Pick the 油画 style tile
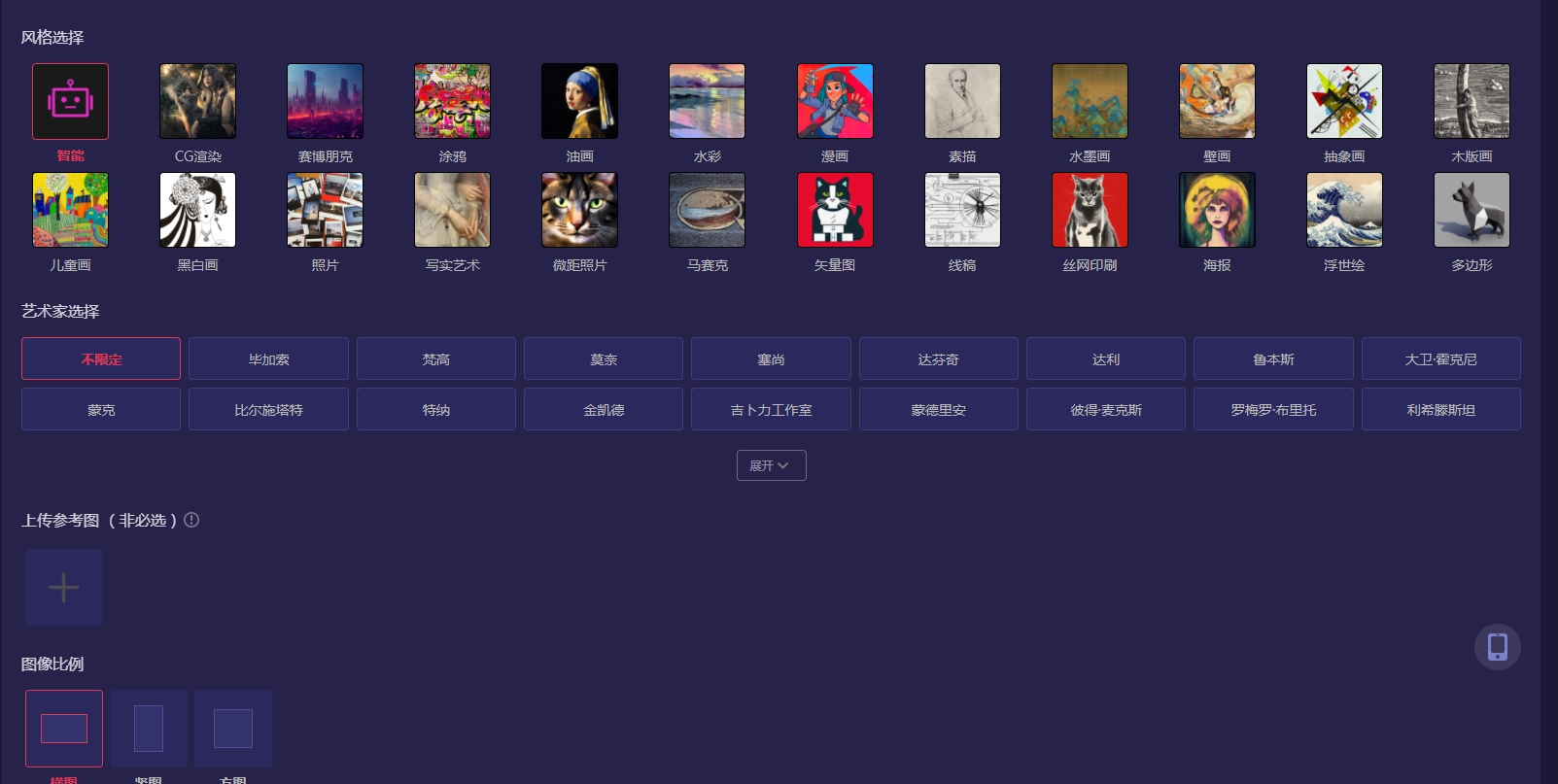1558x784 pixels. [579, 102]
